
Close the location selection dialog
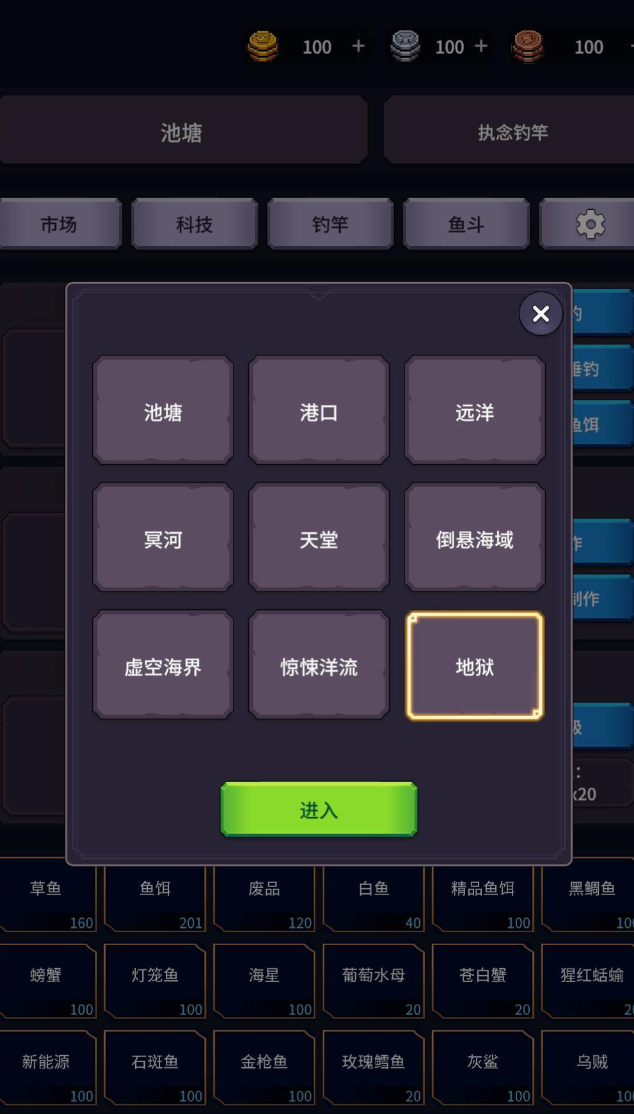541,314
